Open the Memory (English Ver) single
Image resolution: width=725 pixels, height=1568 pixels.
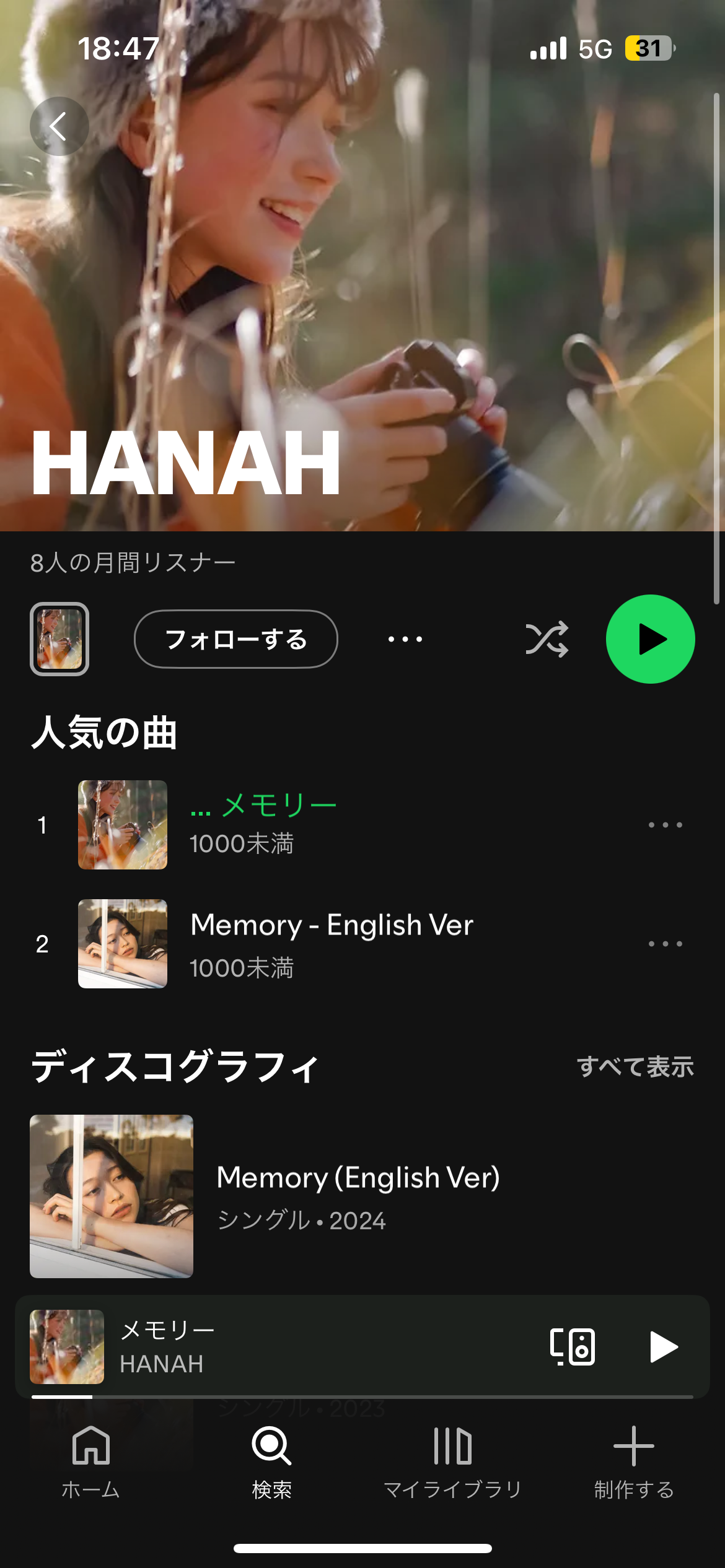pyautogui.click(x=358, y=1196)
